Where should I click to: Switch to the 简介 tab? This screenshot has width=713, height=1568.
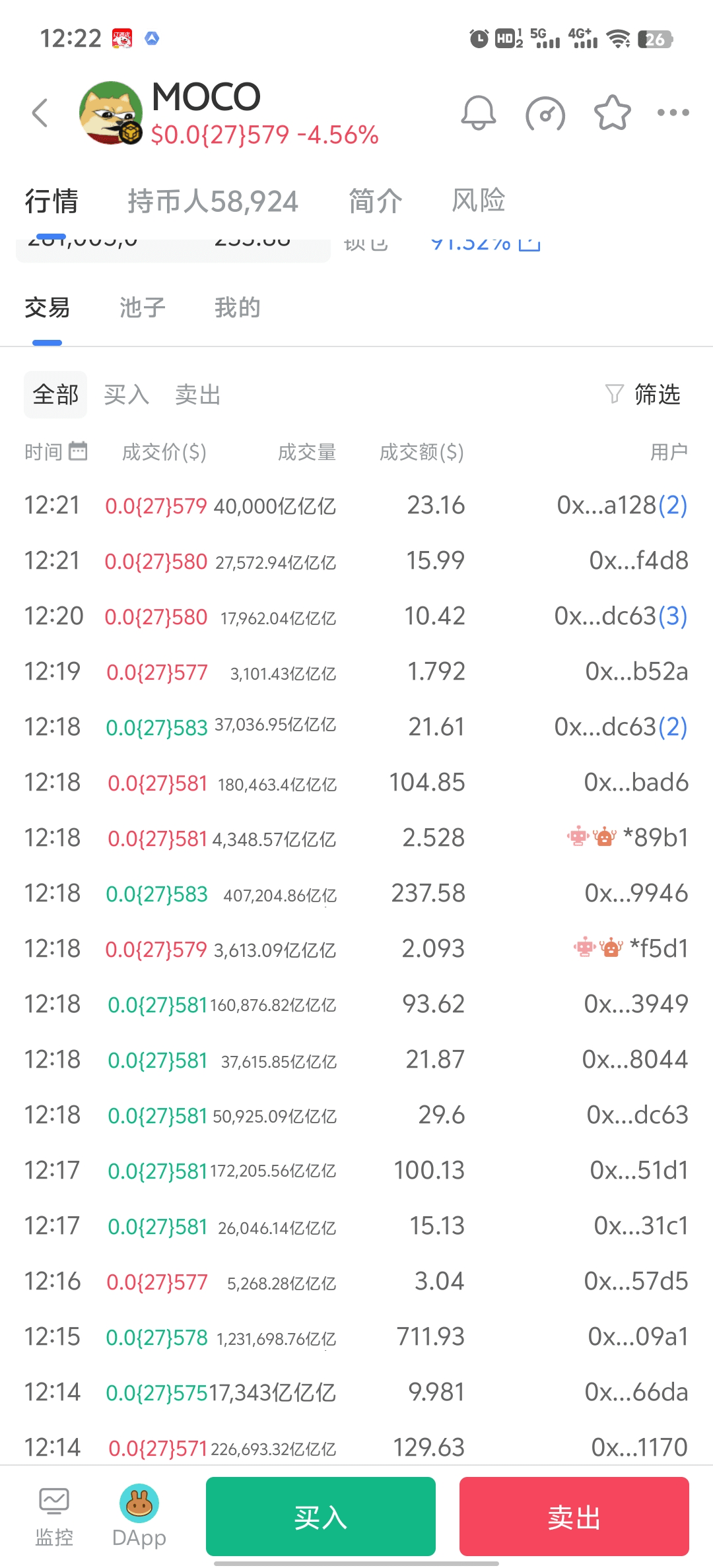[375, 201]
